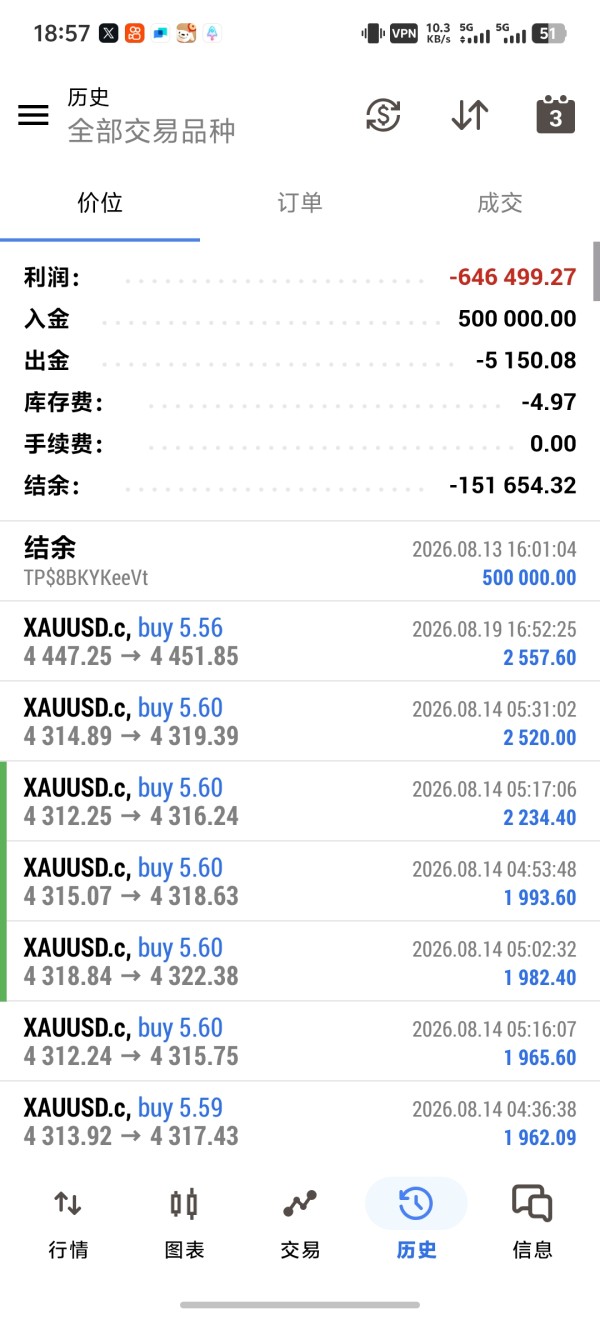Go to the 信息 messages tab
Viewport: 600px width, 1320px height.
click(532, 1221)
